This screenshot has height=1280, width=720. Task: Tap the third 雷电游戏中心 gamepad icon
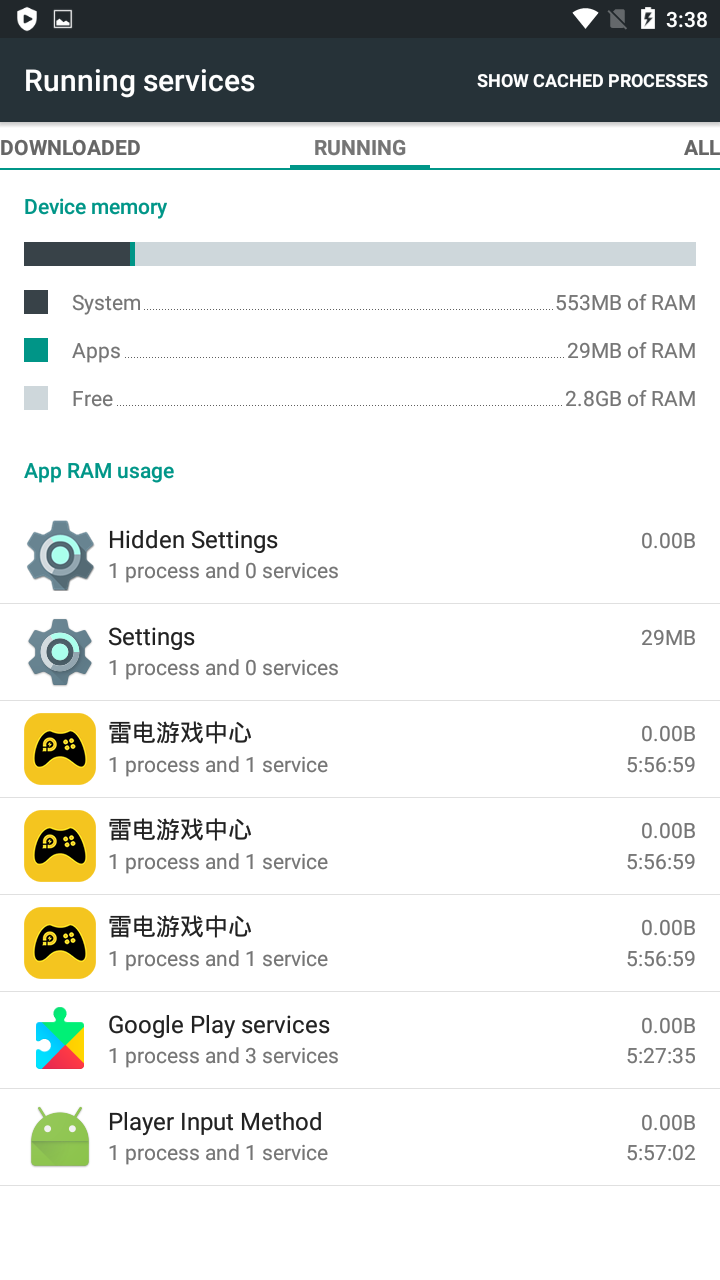pyautogui.click(x=59, y=942)
